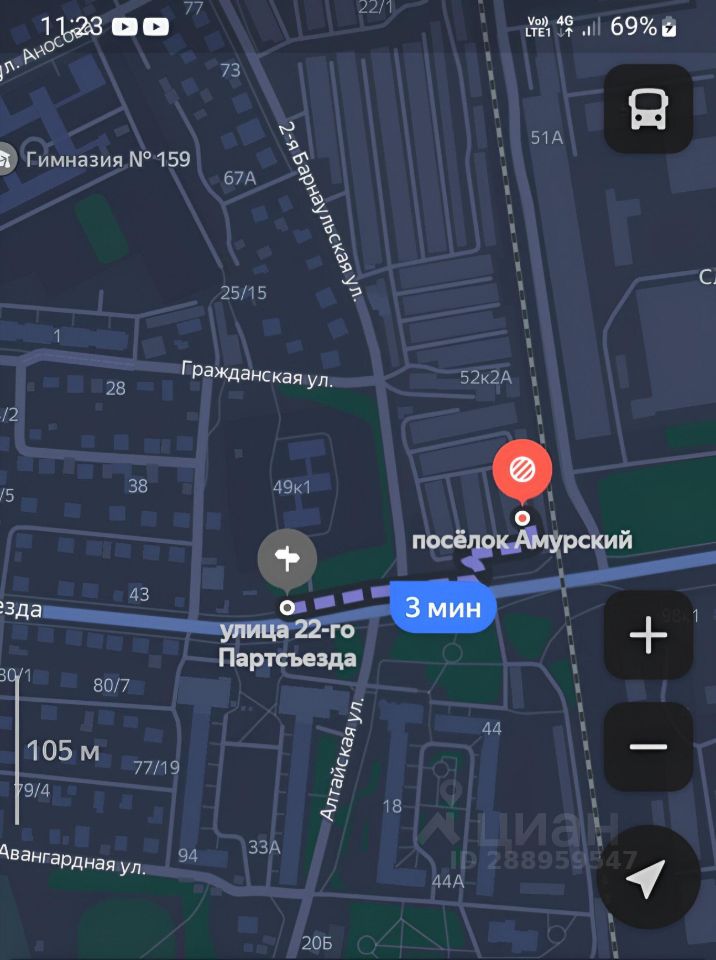
Task: Tap the 3 мин route time bubble
Action: (442, 607)
